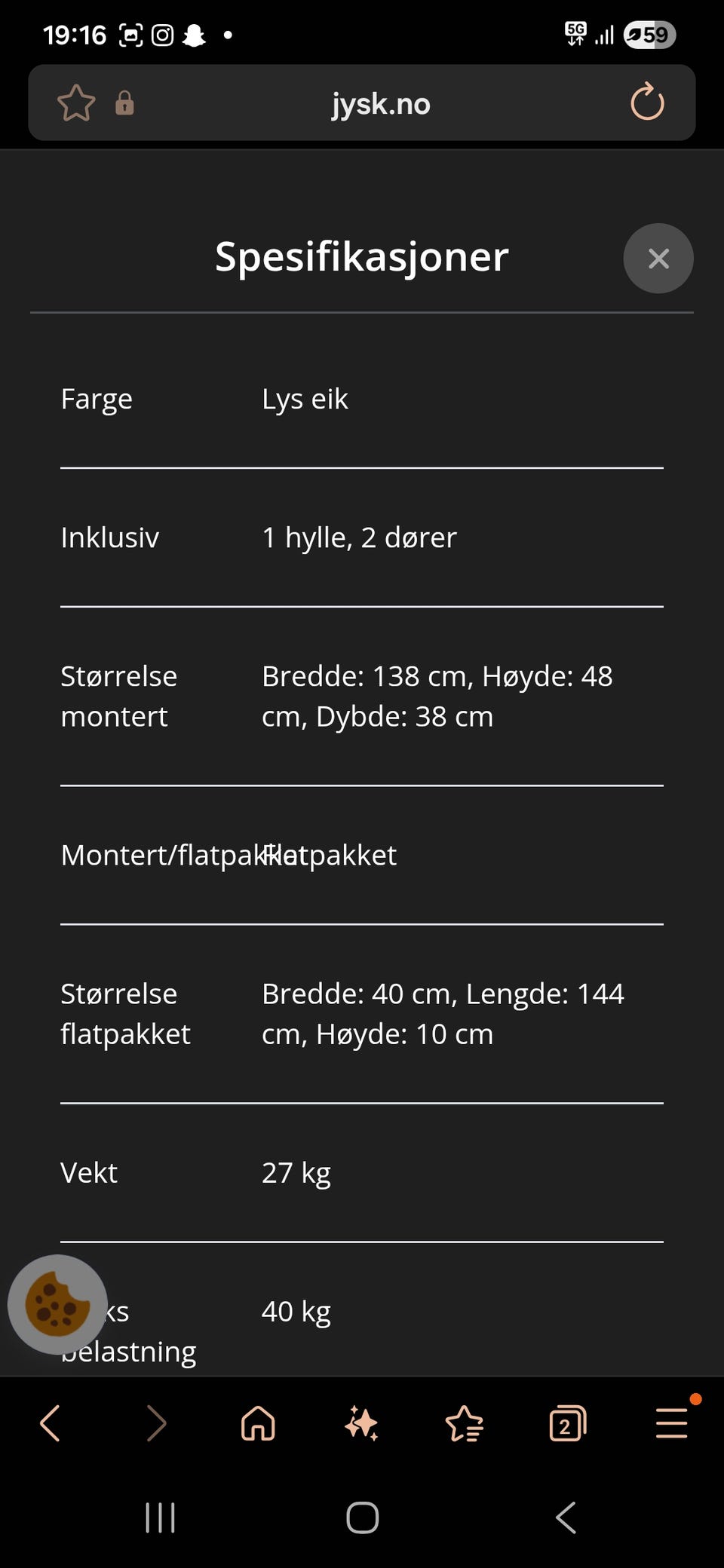Tap the jysk.no address bar
The height and width of the screenshot is (1568, 724).
380,103
